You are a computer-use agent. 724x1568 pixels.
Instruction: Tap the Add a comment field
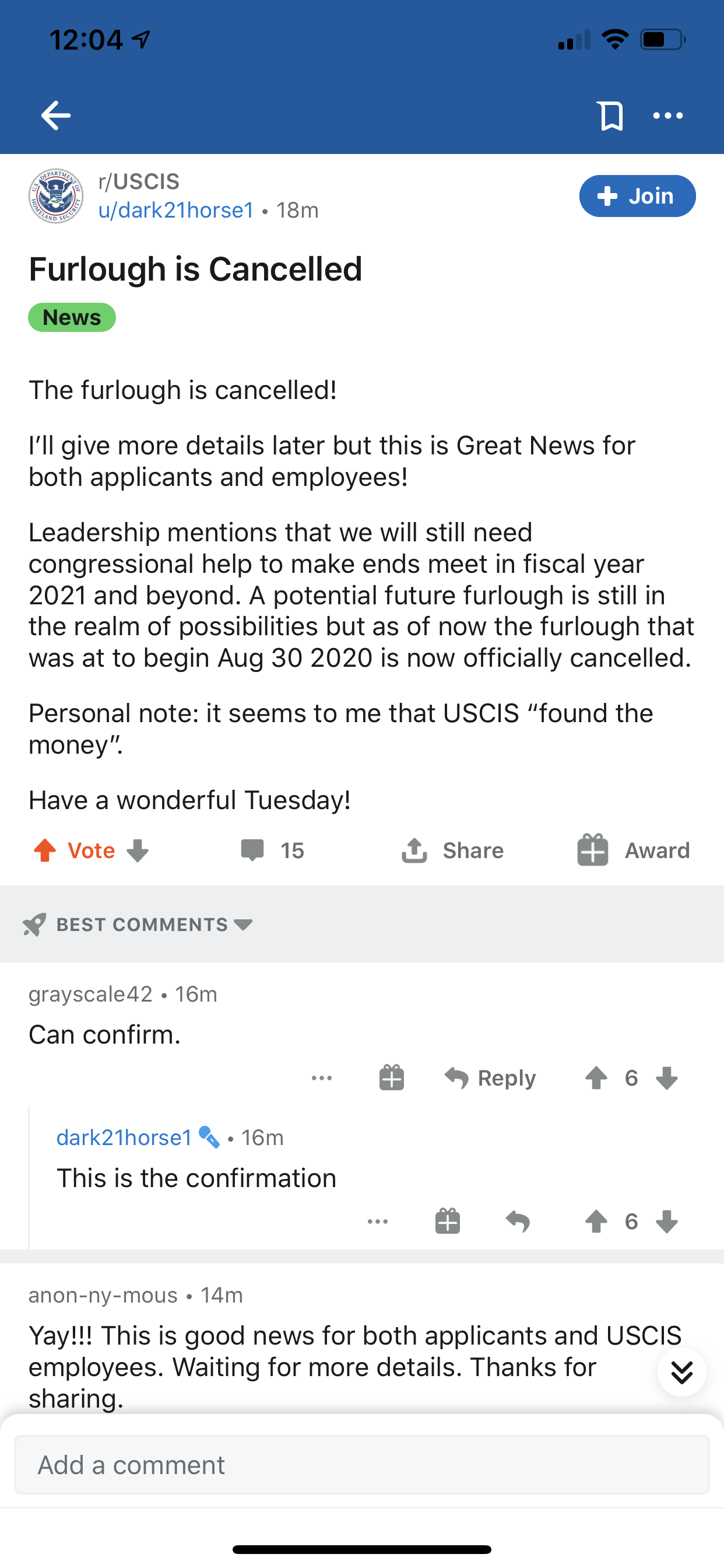(x=362, y=1465)
